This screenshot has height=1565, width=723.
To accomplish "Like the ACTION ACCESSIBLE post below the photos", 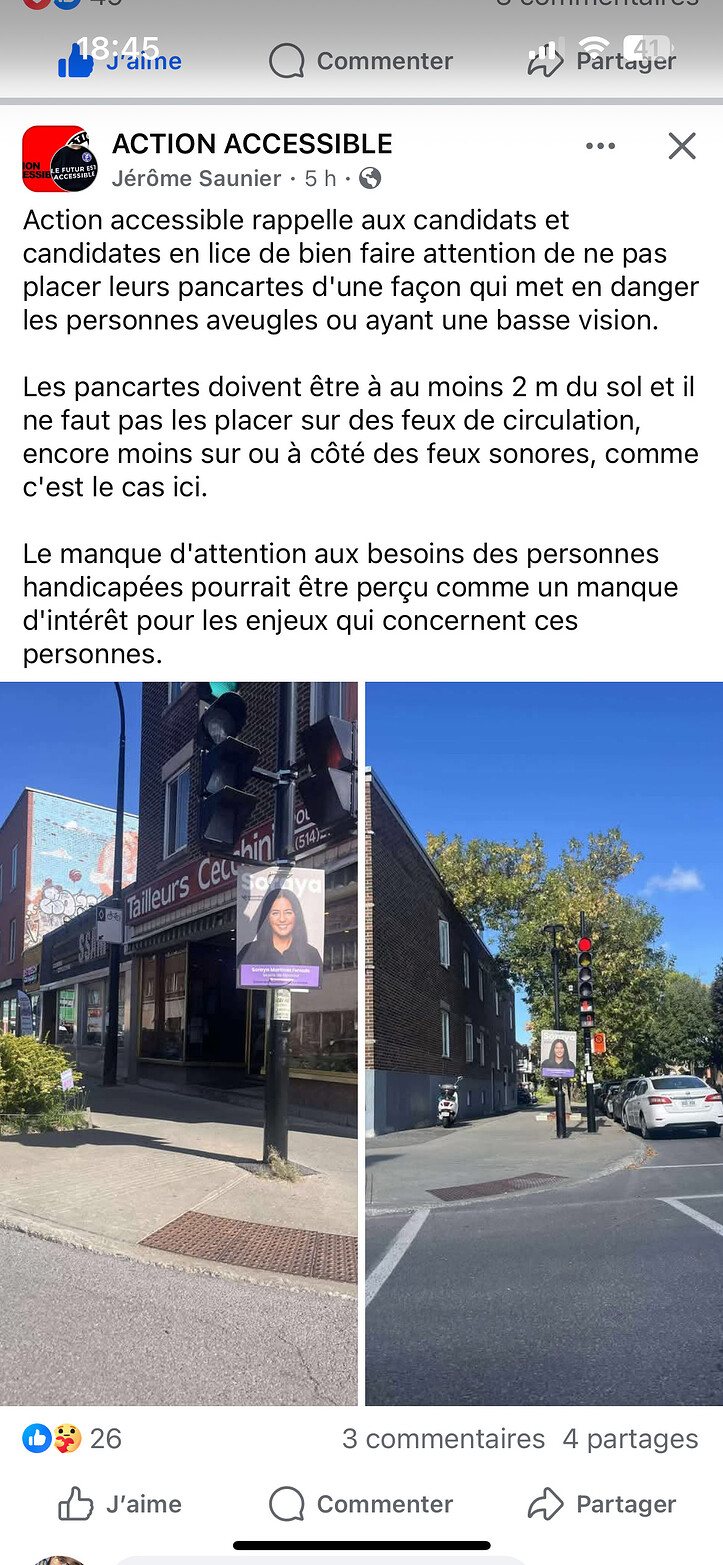I will (x=120, y=1504).
